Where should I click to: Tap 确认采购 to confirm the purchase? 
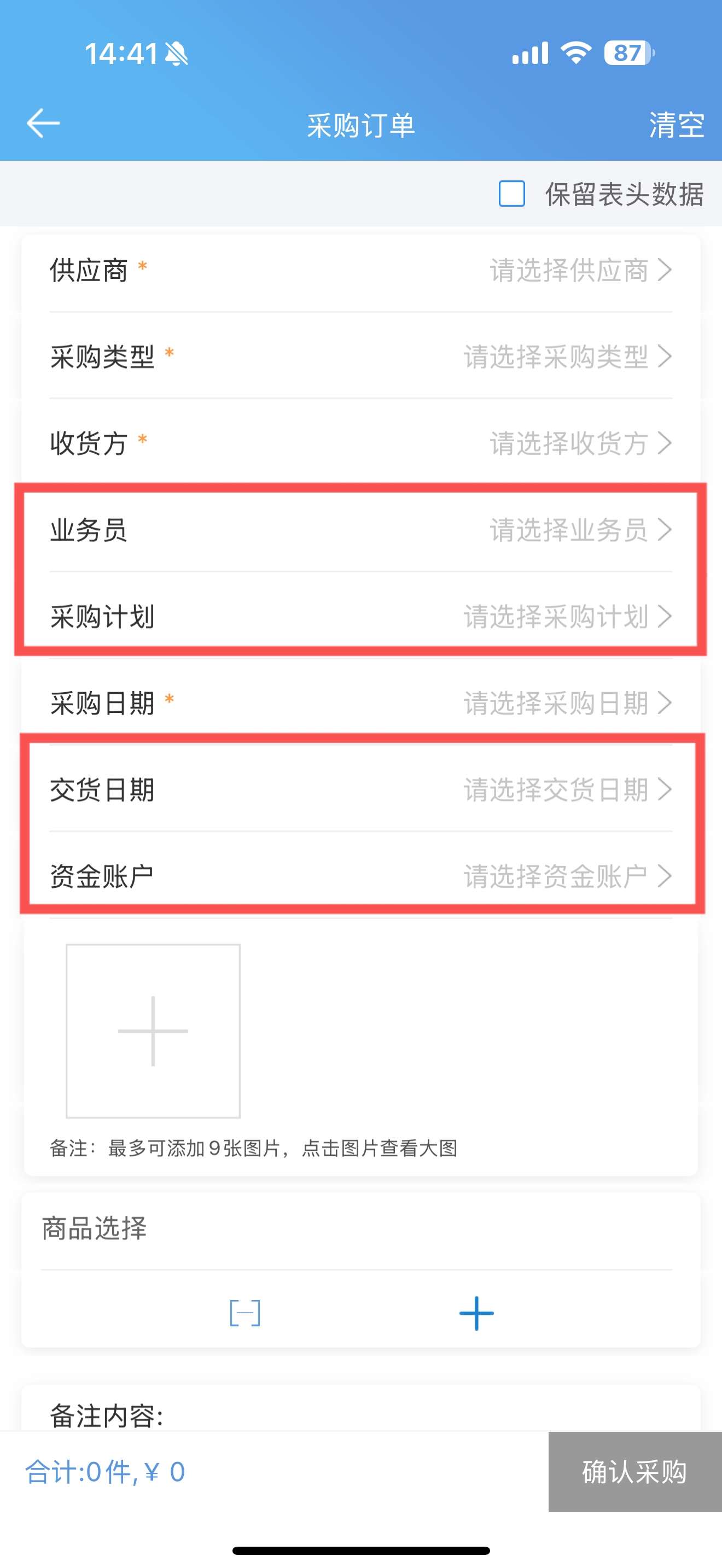635,1471
